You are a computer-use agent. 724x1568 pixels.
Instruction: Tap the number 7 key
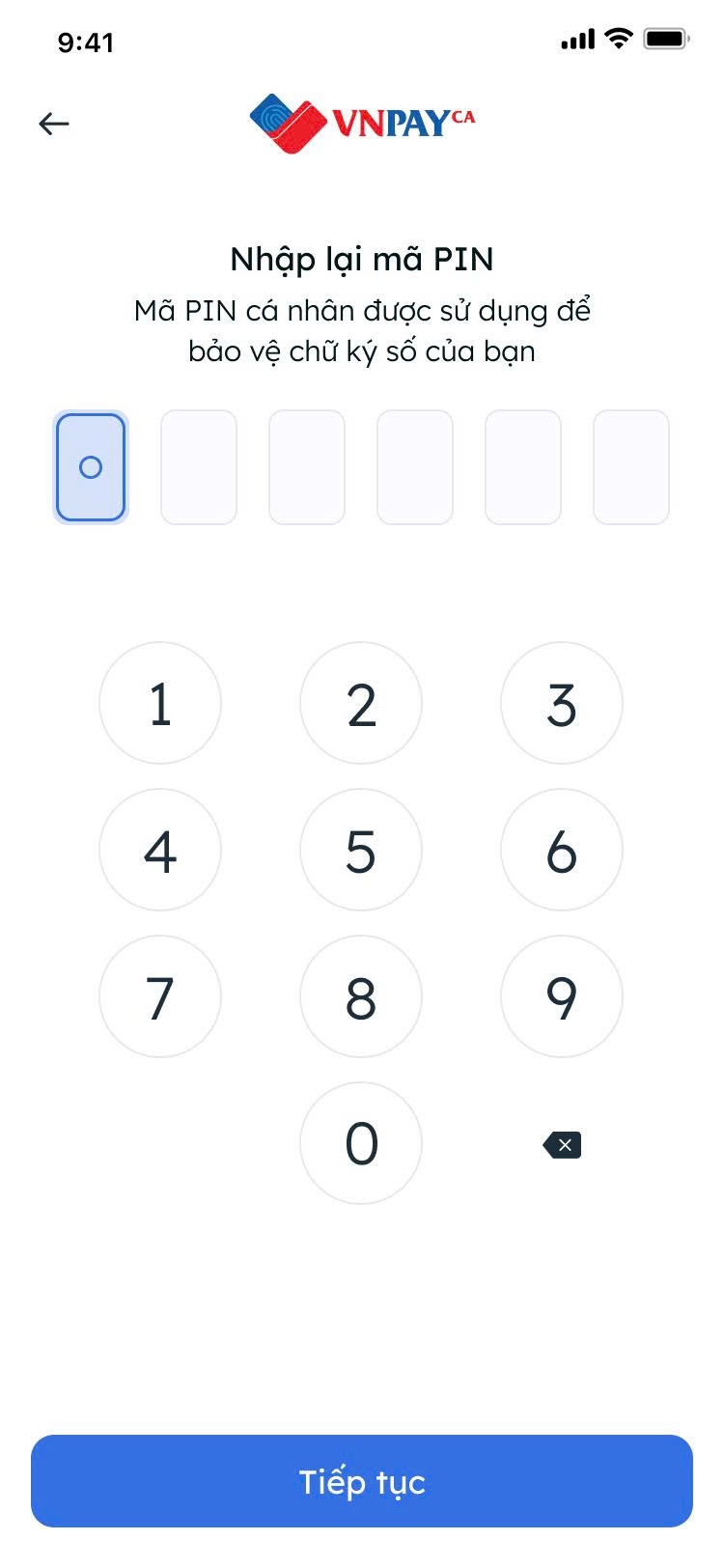(160, 997)
